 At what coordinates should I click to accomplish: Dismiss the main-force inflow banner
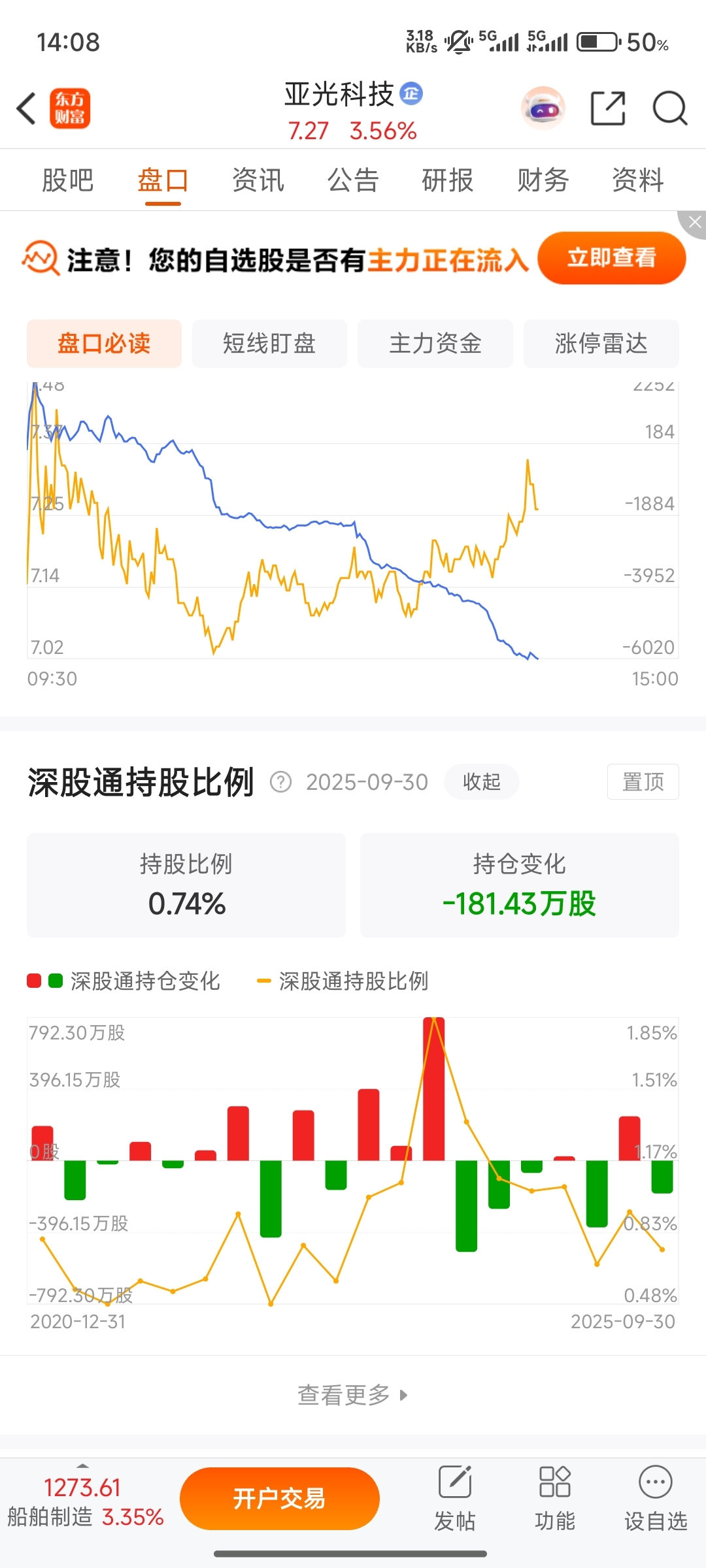[x=694, y=223]
